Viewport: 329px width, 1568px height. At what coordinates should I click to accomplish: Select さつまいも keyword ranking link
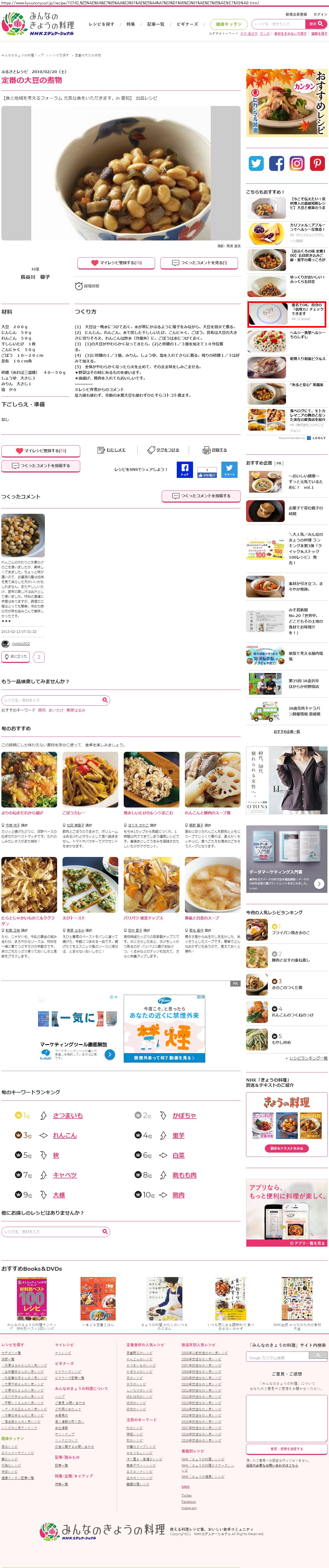point(68,1116)
